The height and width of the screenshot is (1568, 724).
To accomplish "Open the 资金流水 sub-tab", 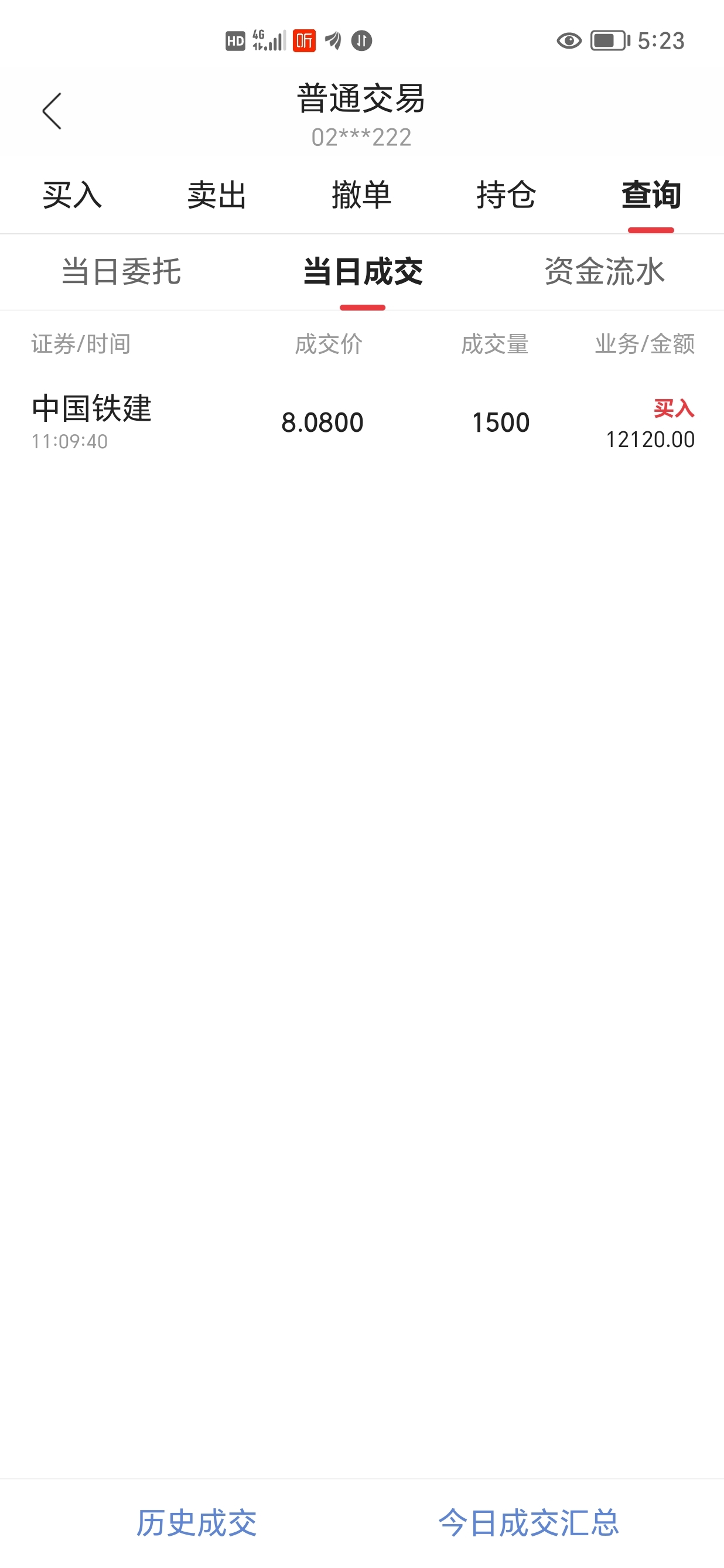I will (604, 271).
